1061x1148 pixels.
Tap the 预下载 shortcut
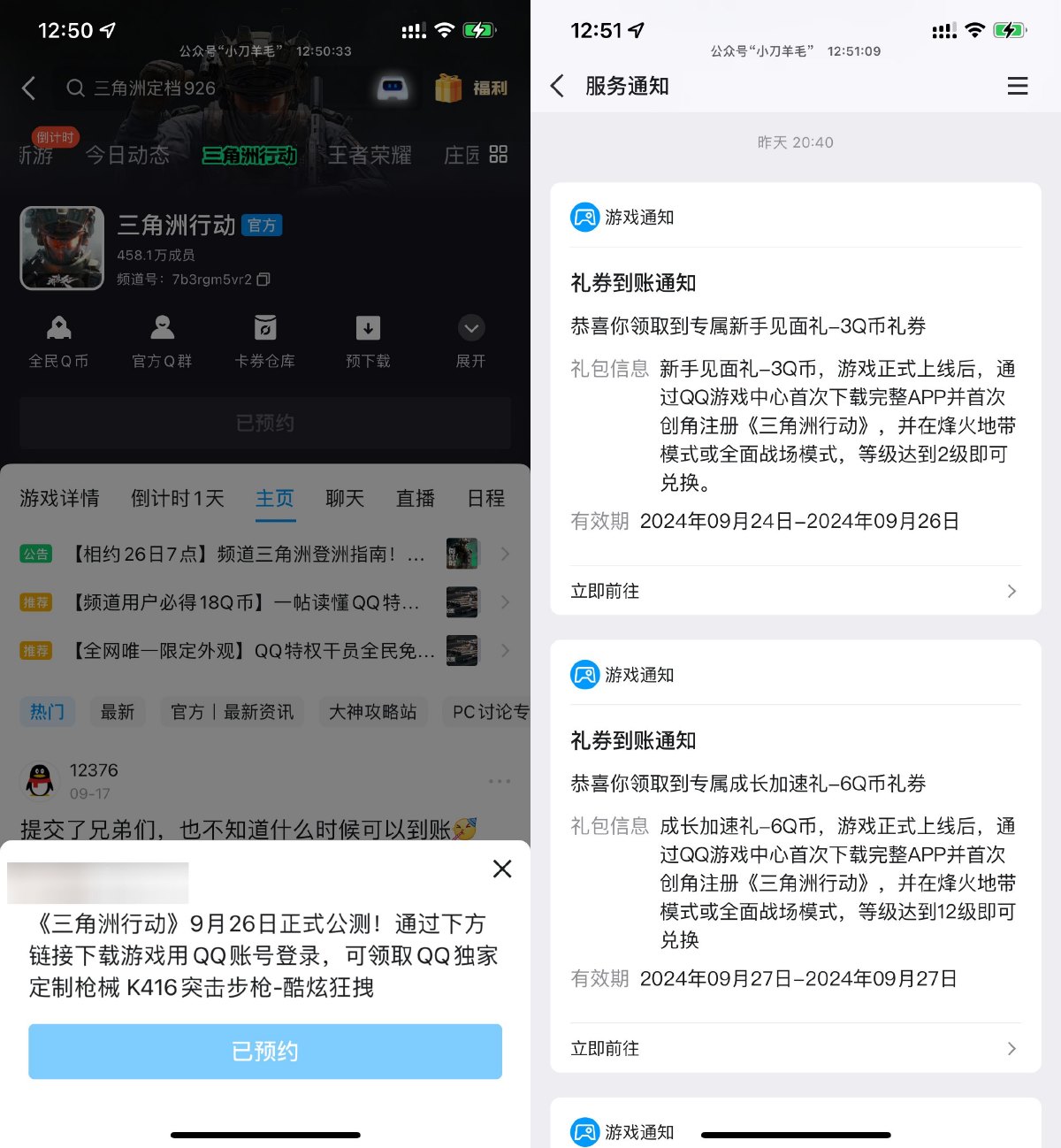tap(368, 341)
